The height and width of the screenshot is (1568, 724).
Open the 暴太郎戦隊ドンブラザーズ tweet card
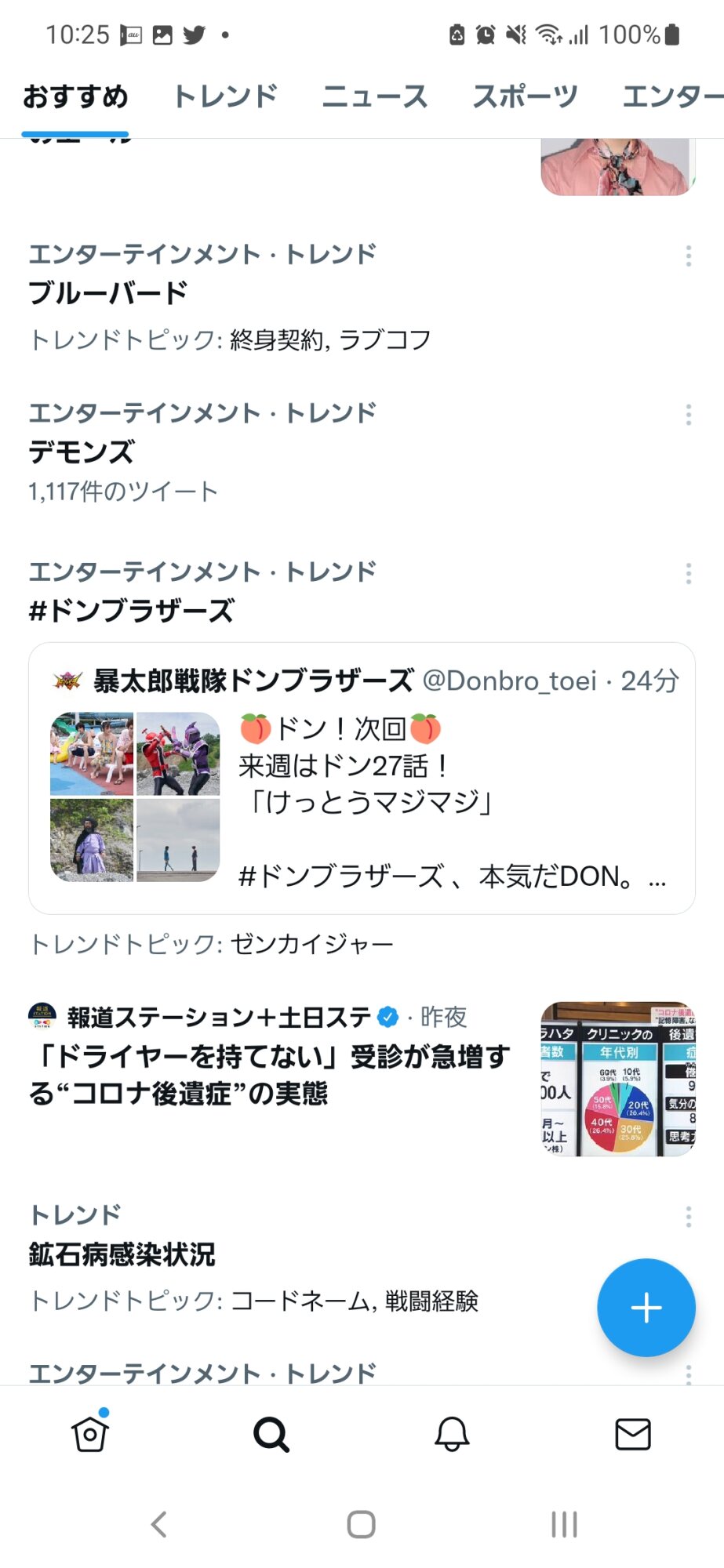[x=362, y=778]
